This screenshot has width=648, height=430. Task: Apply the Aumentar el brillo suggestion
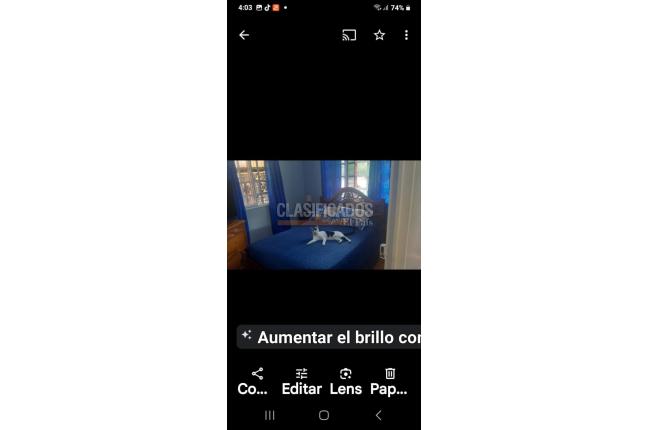(x=330, y=337)
